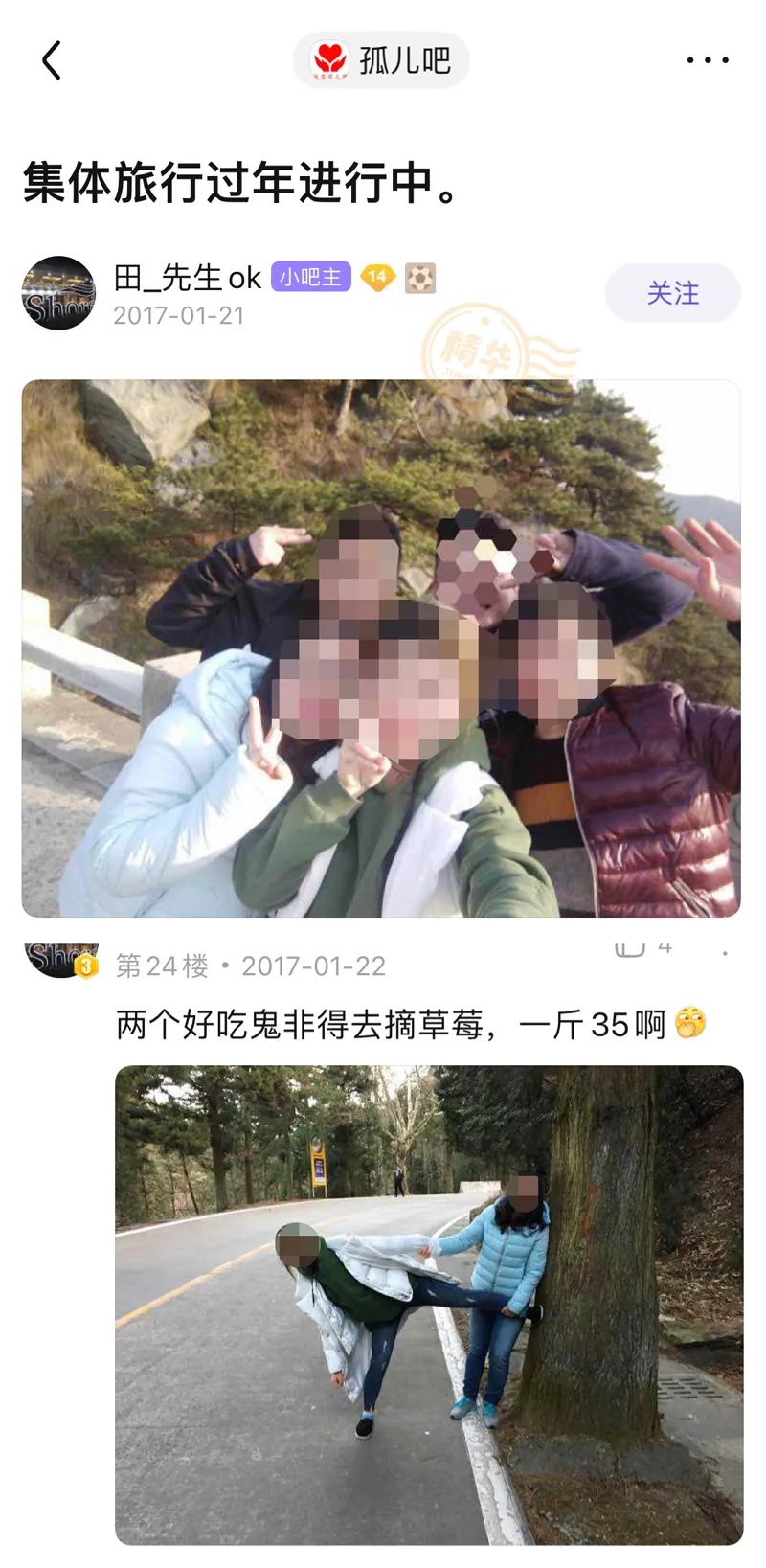Open the road and tree photo in floor 24

point(429,1305)
